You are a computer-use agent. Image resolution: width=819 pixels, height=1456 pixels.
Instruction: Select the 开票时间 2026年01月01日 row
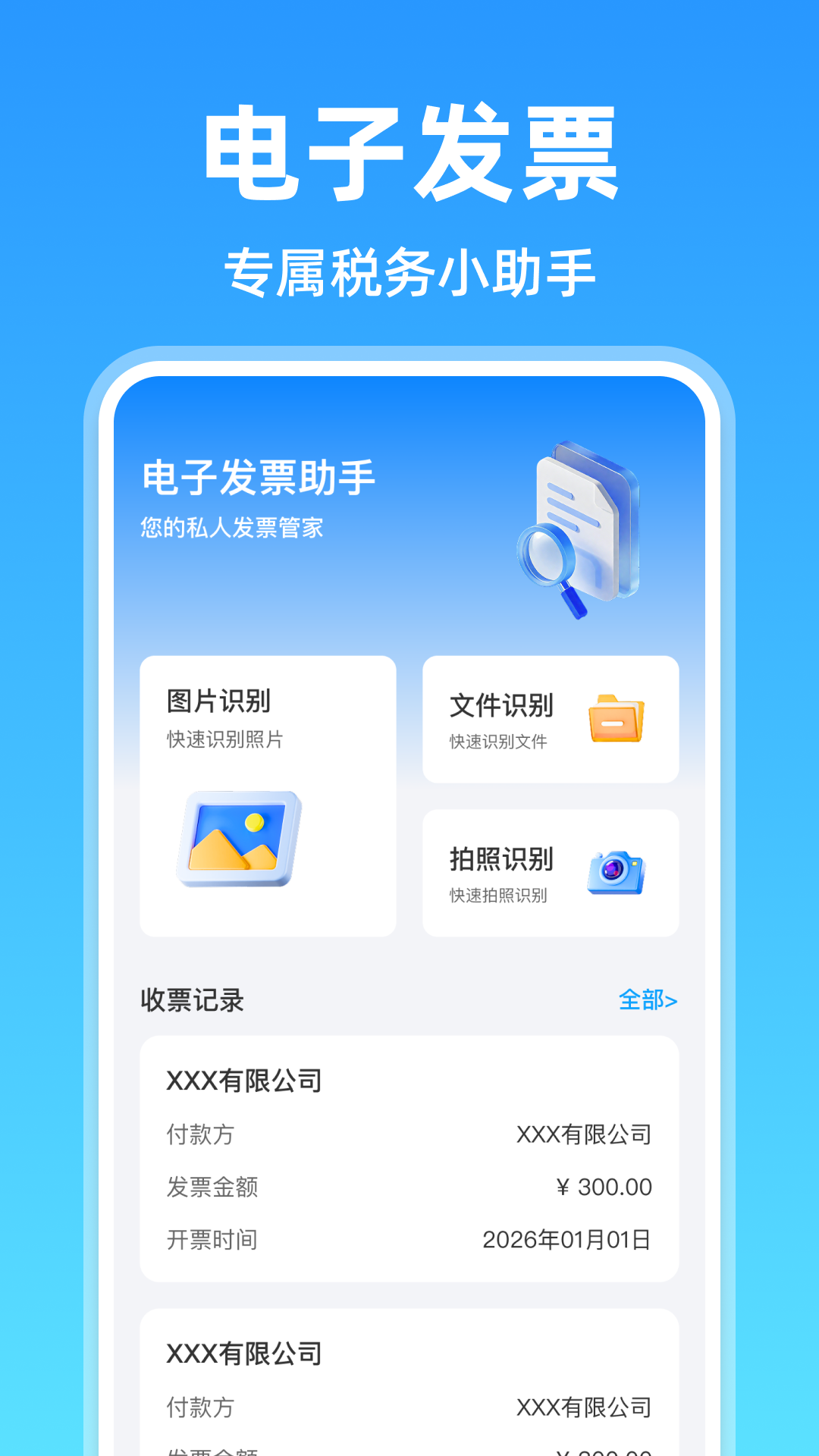pyautogui.click(x=409, y=1241)
